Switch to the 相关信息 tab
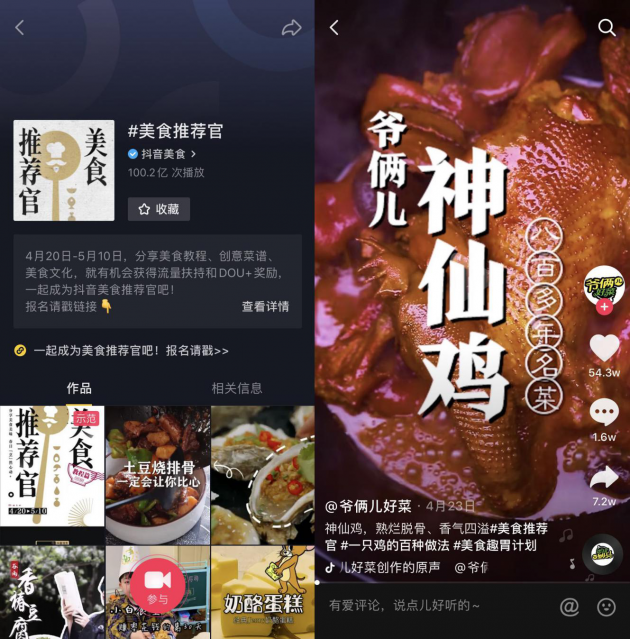 pyautogui.click(x=237, y=388)
